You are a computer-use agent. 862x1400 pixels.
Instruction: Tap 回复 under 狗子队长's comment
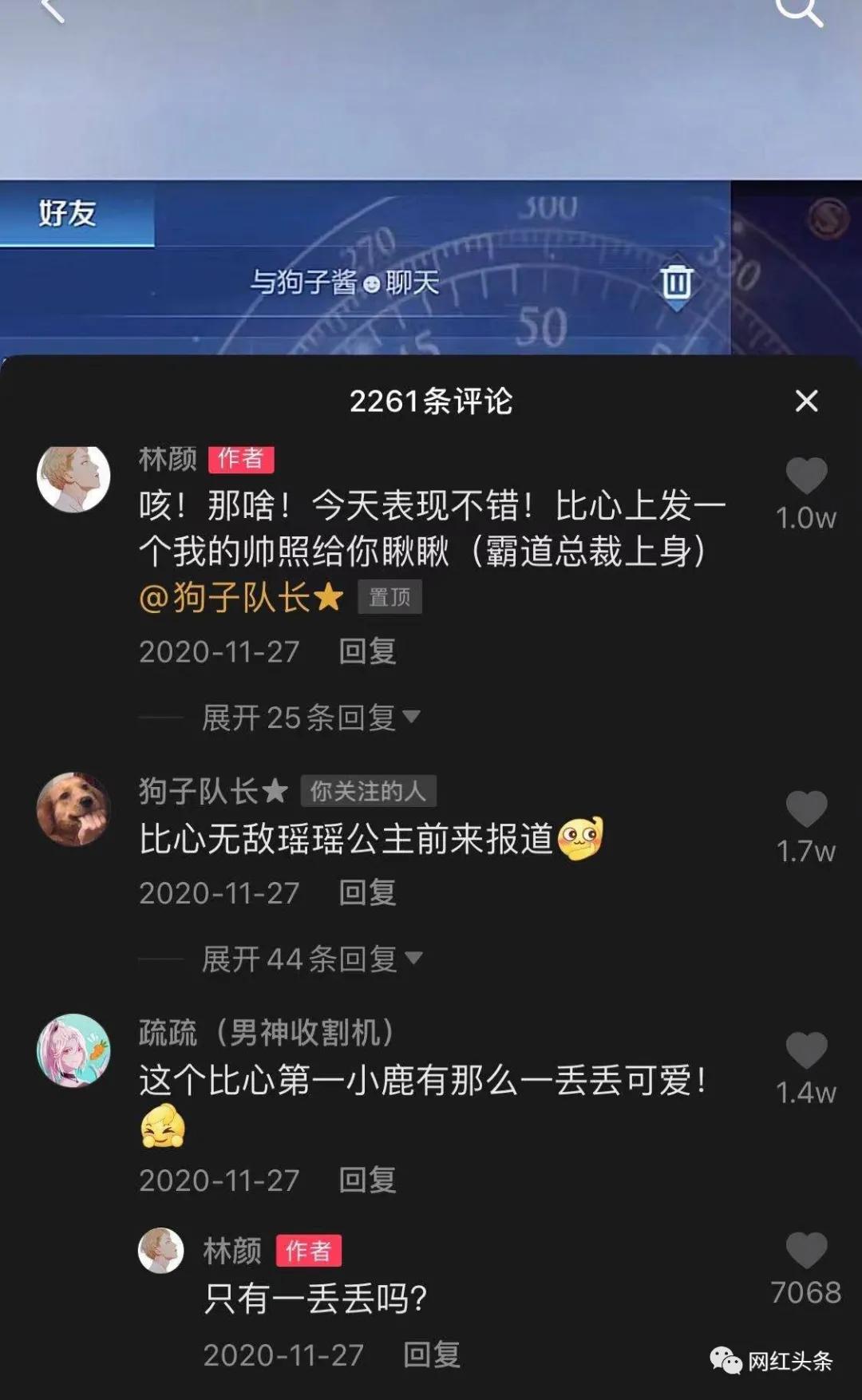tap(369, 894)
